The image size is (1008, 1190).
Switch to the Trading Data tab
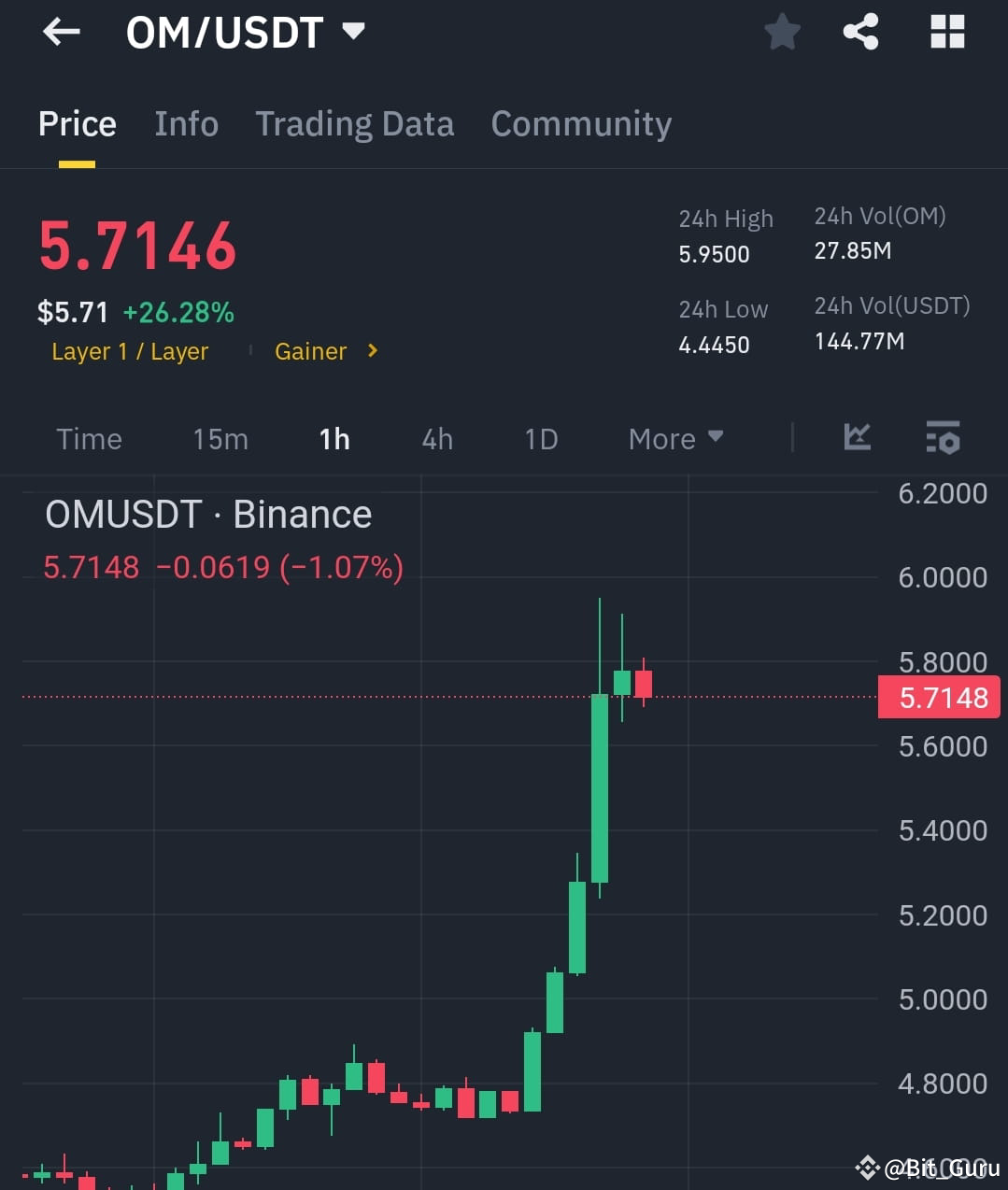354,123
